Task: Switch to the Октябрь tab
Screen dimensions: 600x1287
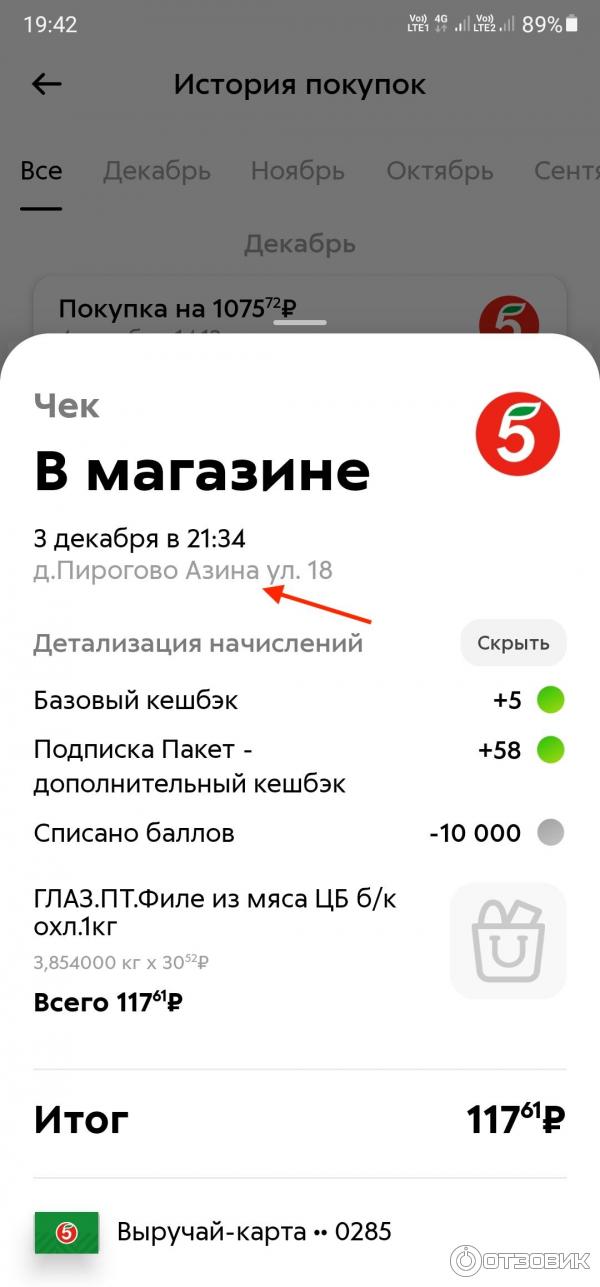Action: [440, 171]
